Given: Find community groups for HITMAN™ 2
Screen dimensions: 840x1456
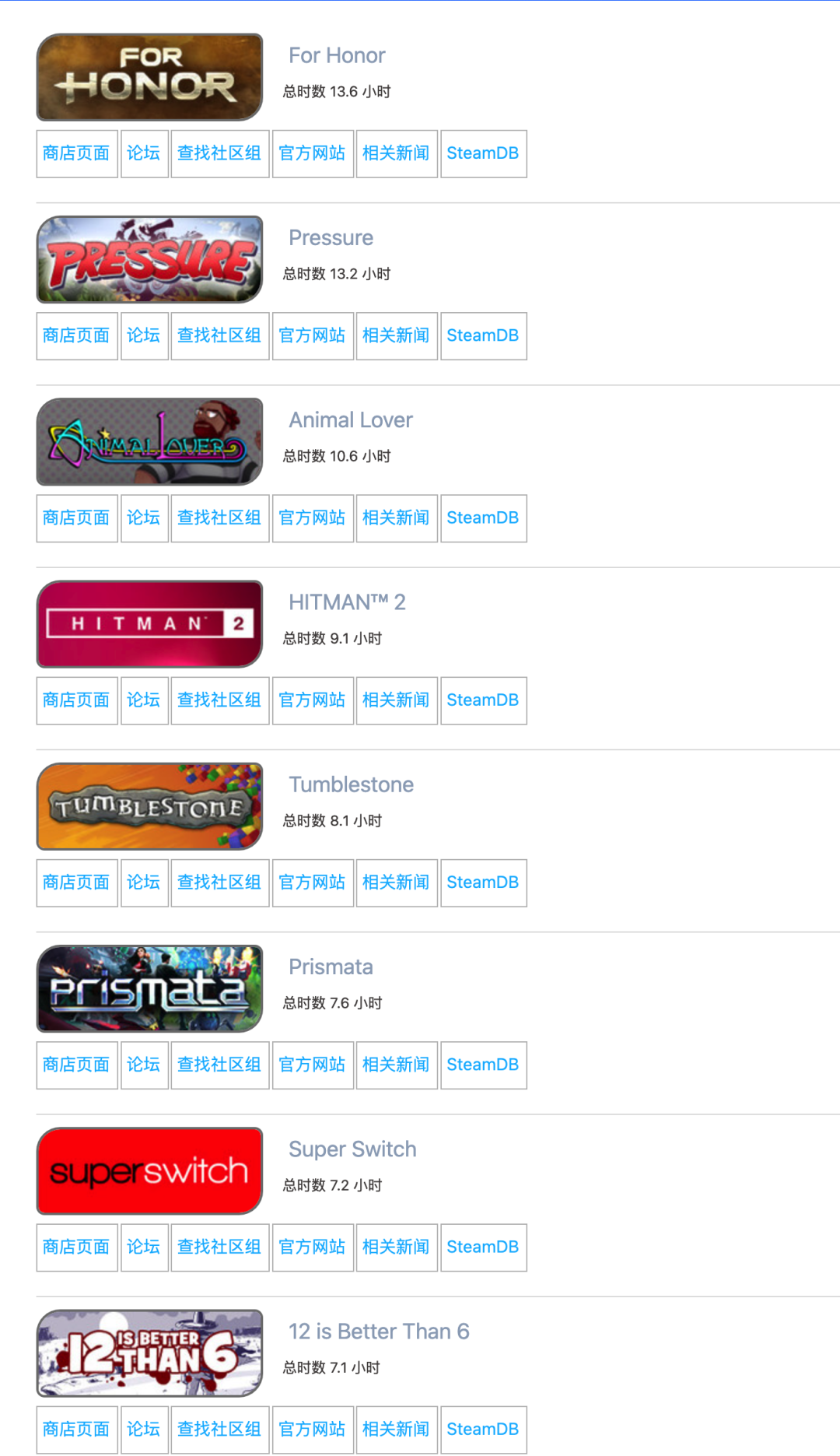Looking at the screenshot, I should tap(220, 700).
